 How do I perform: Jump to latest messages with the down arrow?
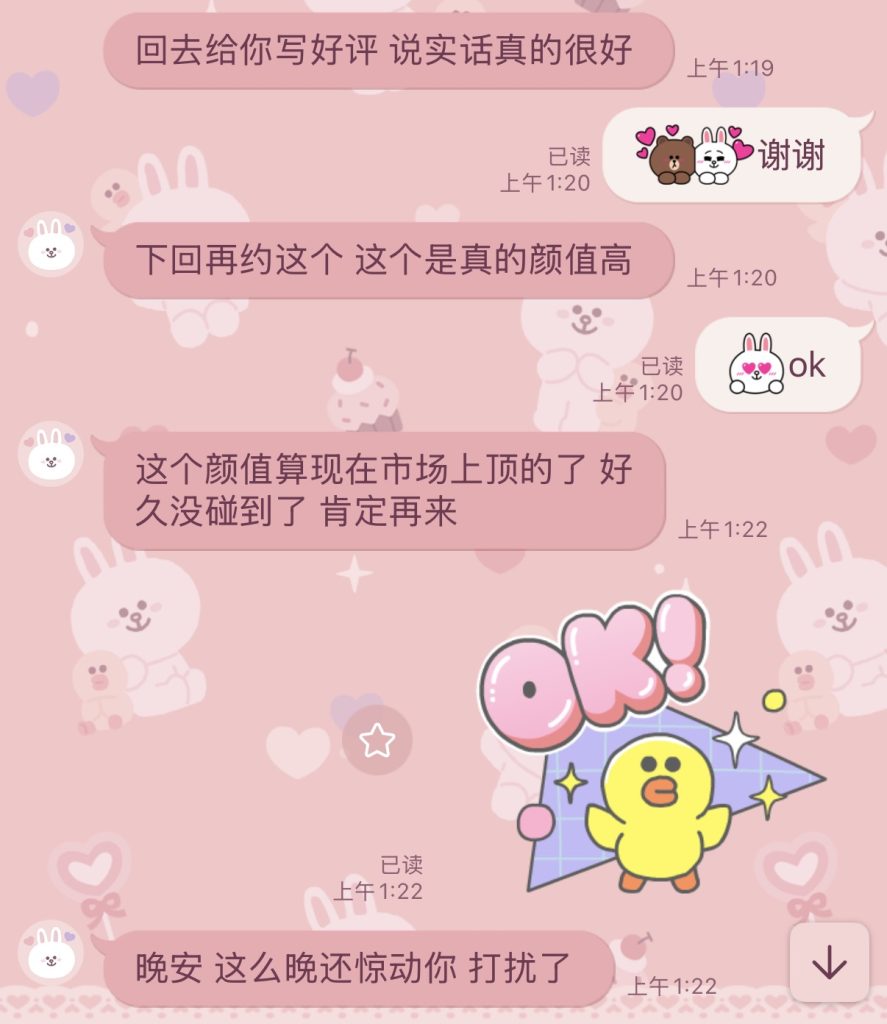tap(829, 962)
